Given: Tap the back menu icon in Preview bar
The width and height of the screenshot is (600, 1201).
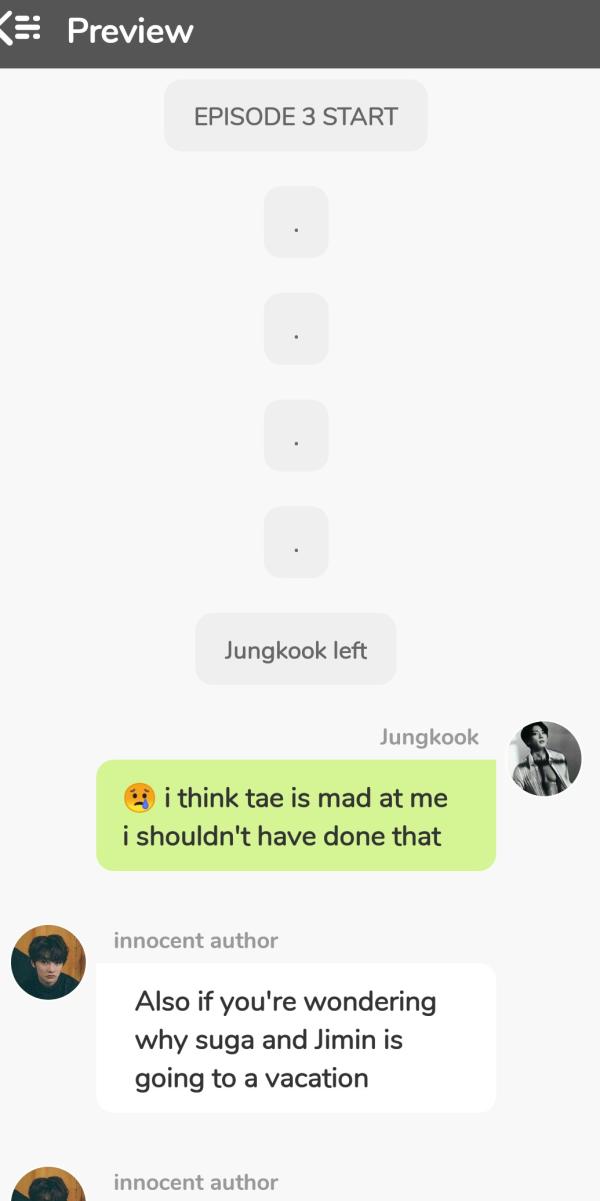Looking at the screenshot, I should point(20,30).
